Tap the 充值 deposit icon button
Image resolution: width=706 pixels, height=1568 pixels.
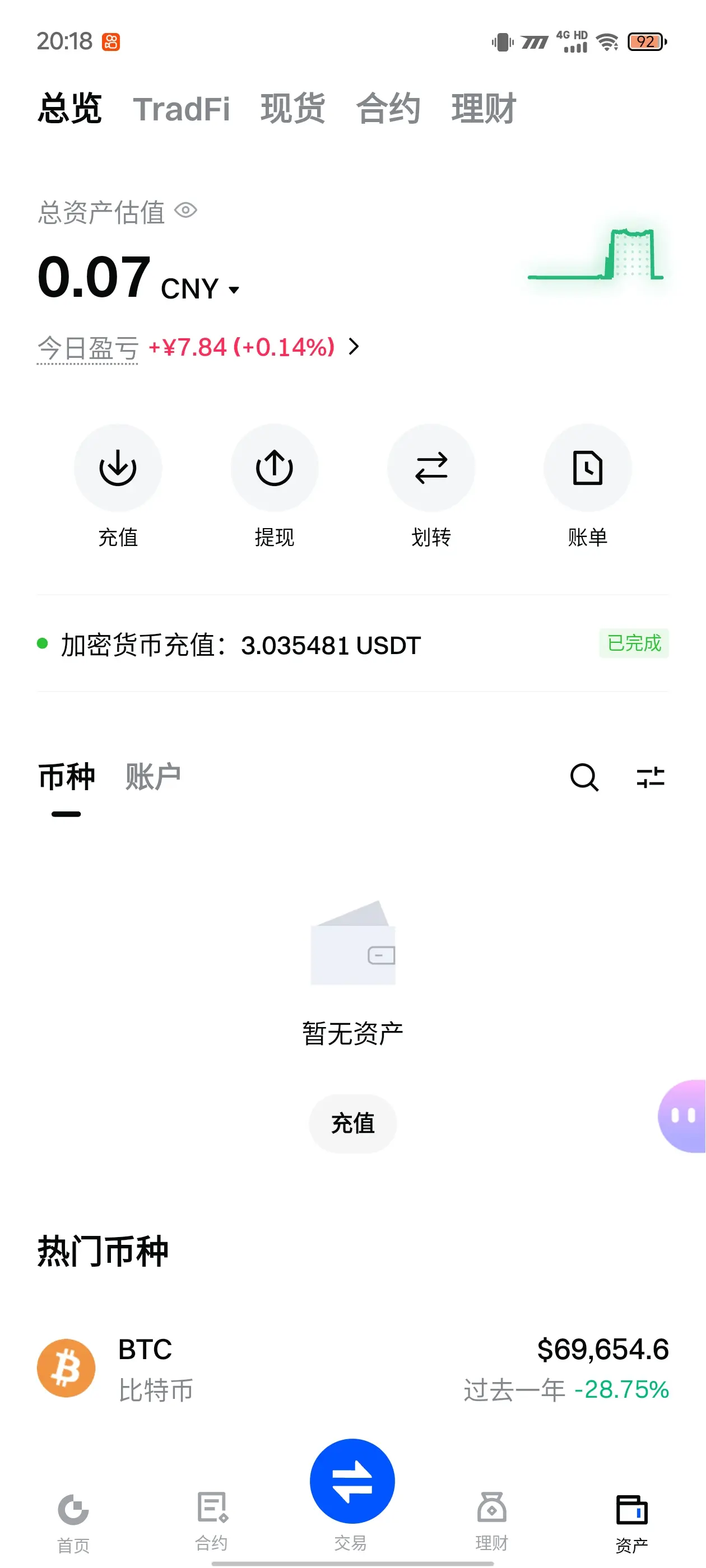point(118,468)
